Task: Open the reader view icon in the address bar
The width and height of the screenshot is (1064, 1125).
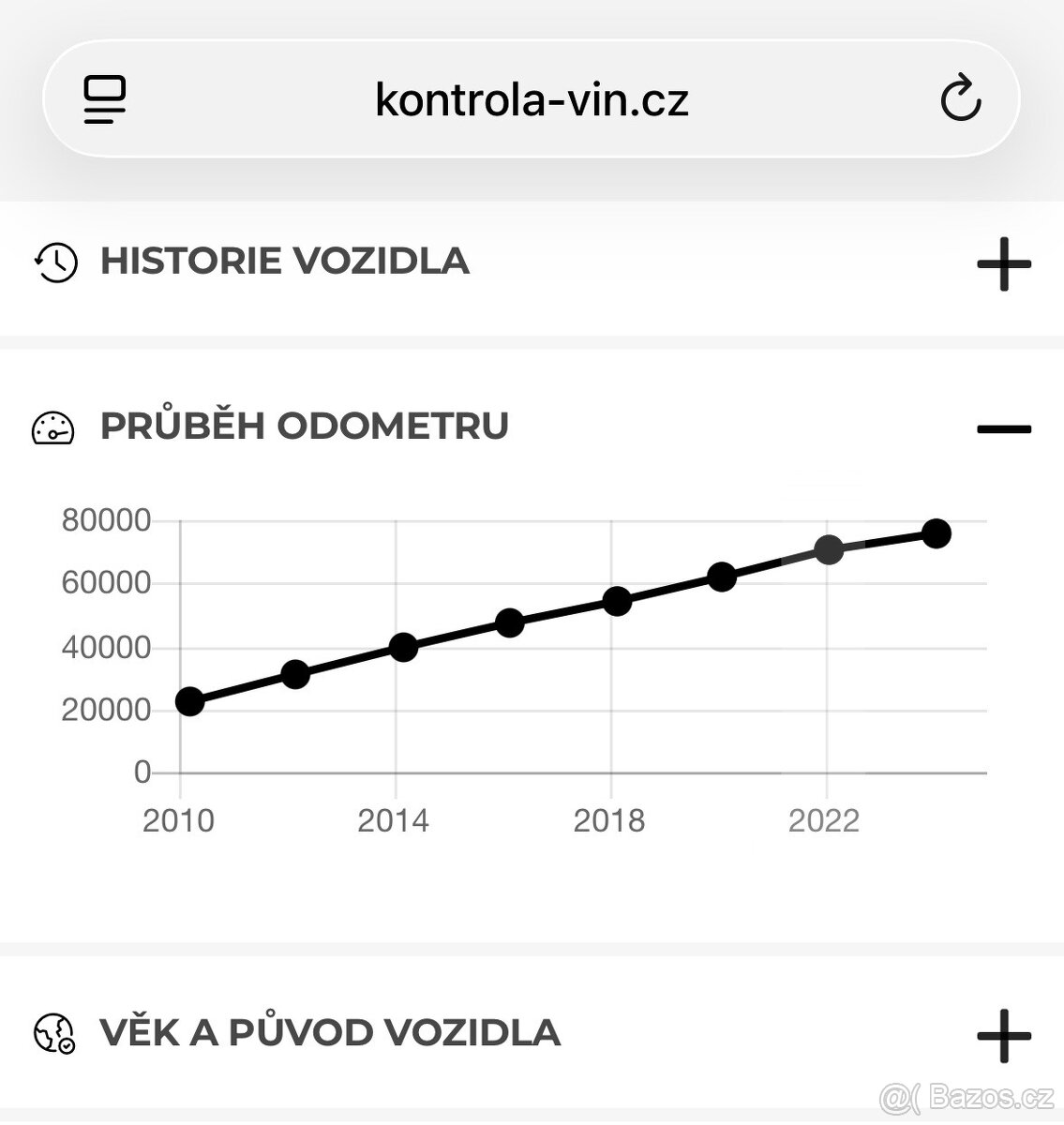Action: (105, 97)
